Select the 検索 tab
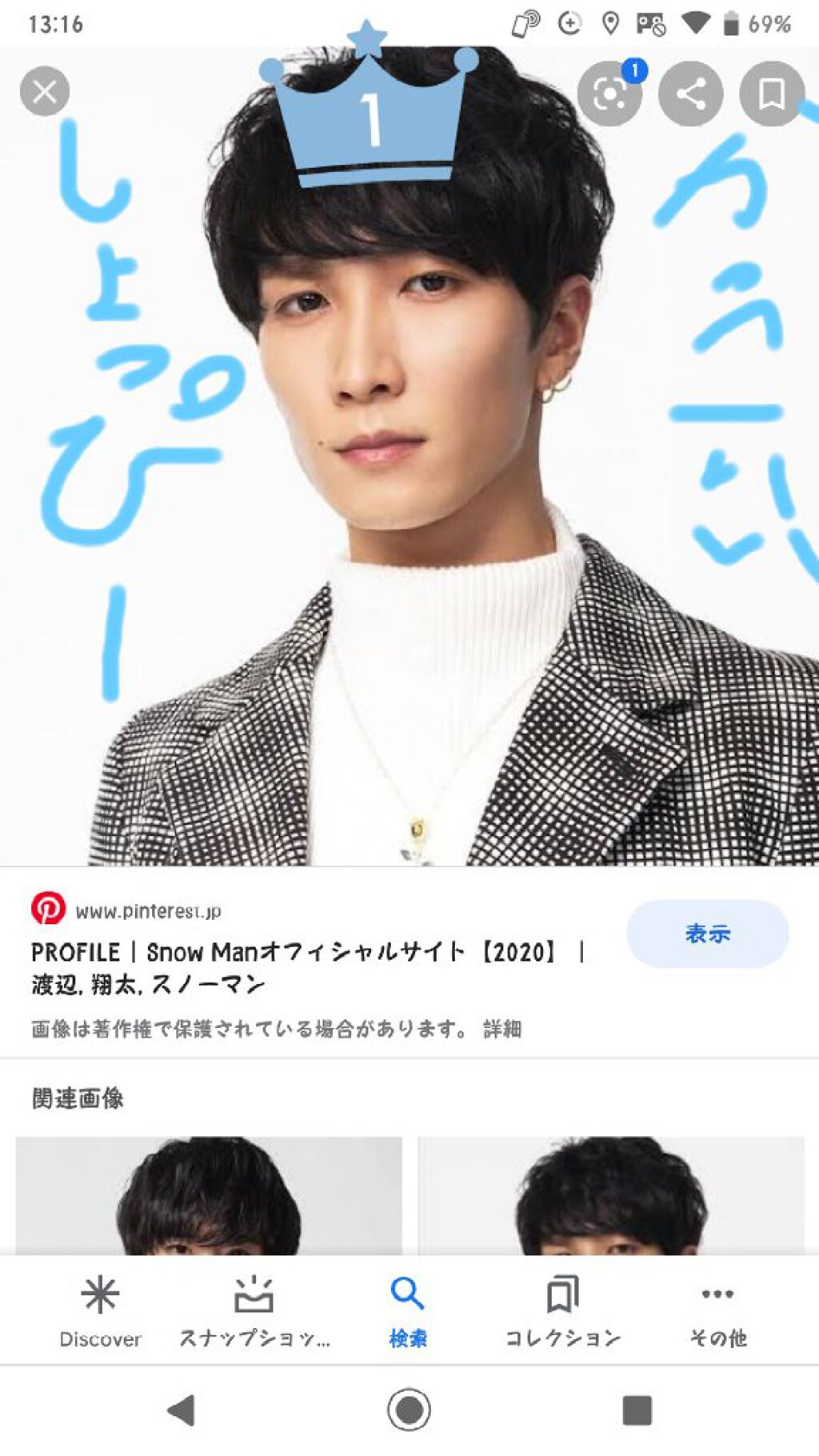 coord(408,1312)
